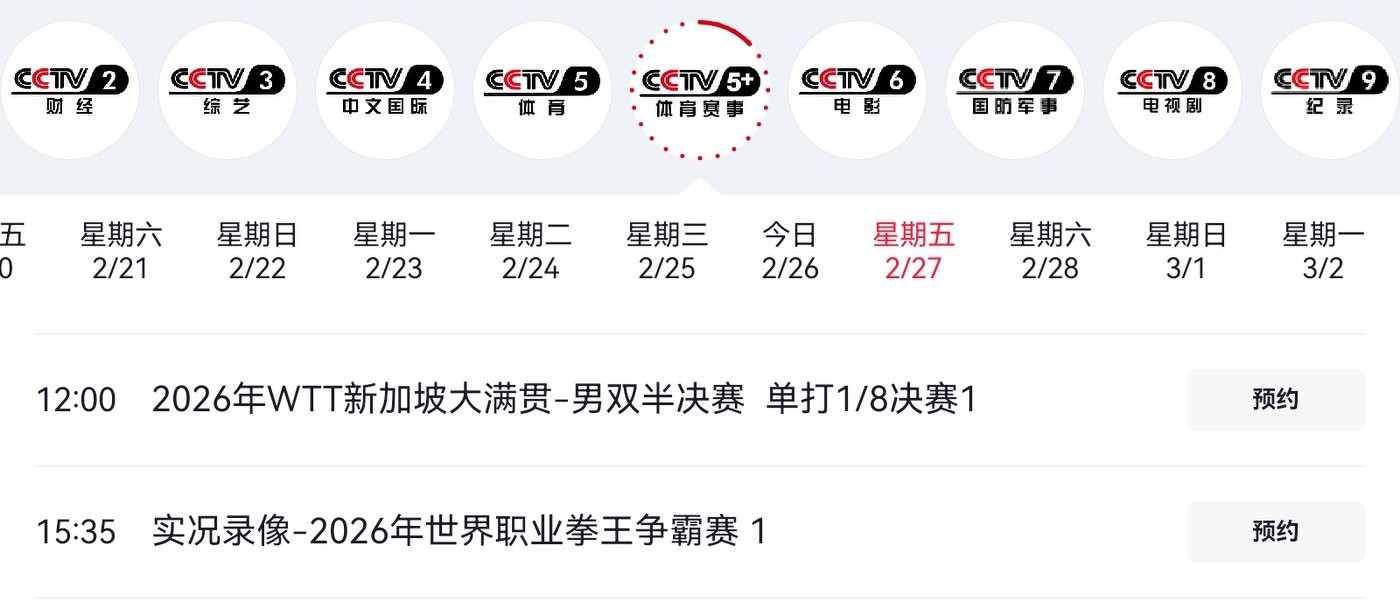Switch to CCTV8 电视剧 channel

click(1172, 89)
